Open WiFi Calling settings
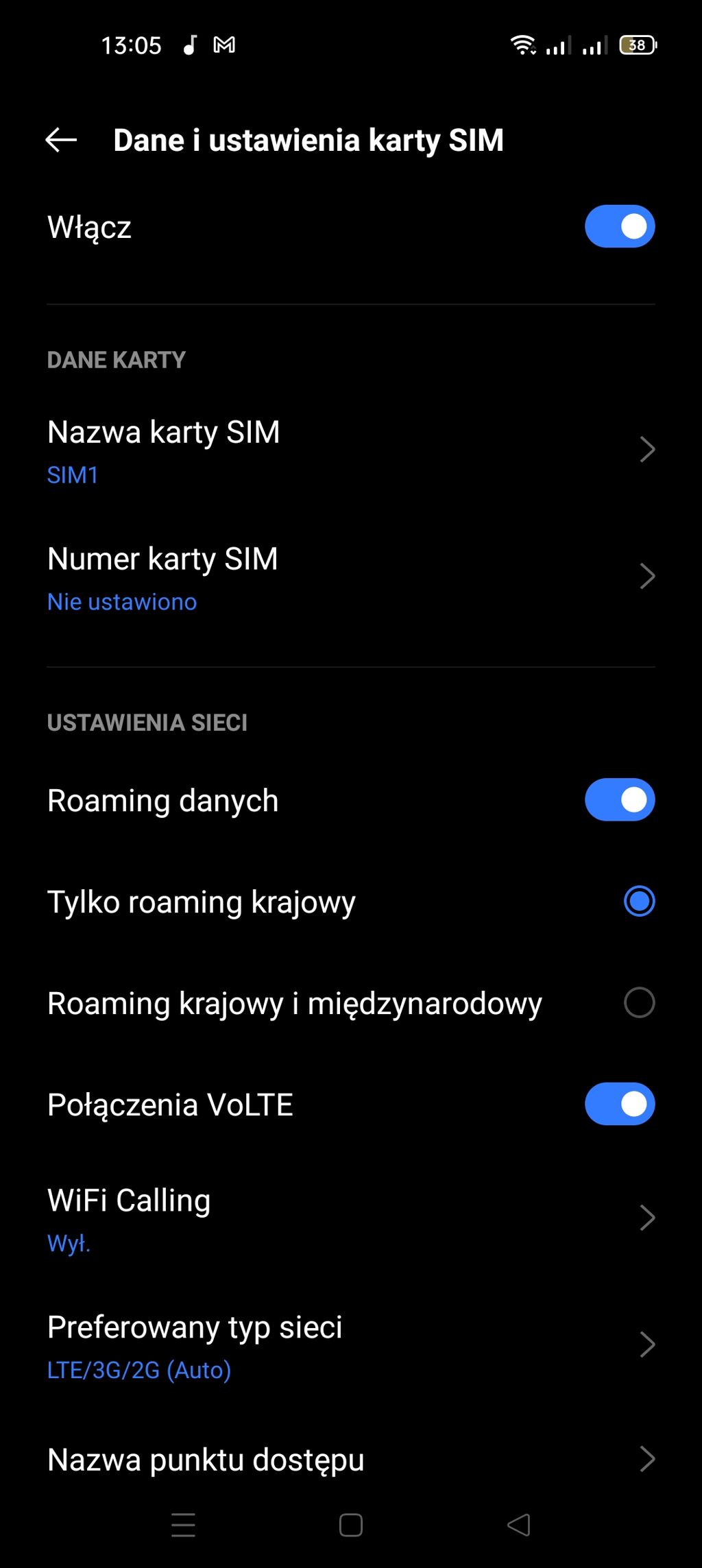Viewport: 702px width, 1568px height. [x=350, y=1218]
